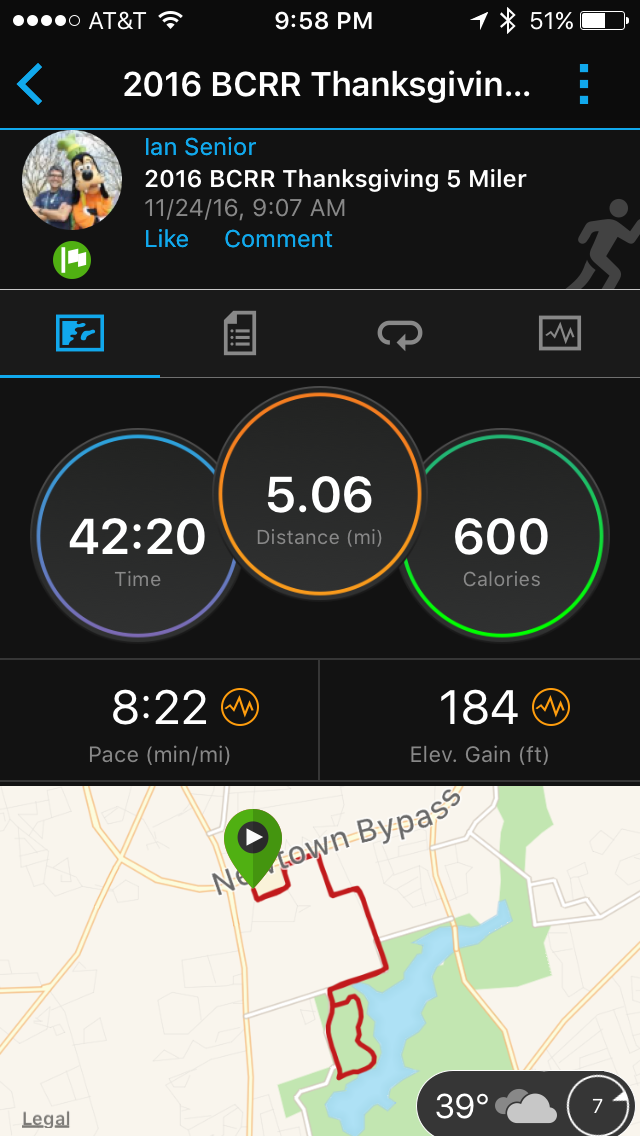Viewport: 640px width, 1136px height.
Task: Comment on this activity
Action: (x=278, y=239)
